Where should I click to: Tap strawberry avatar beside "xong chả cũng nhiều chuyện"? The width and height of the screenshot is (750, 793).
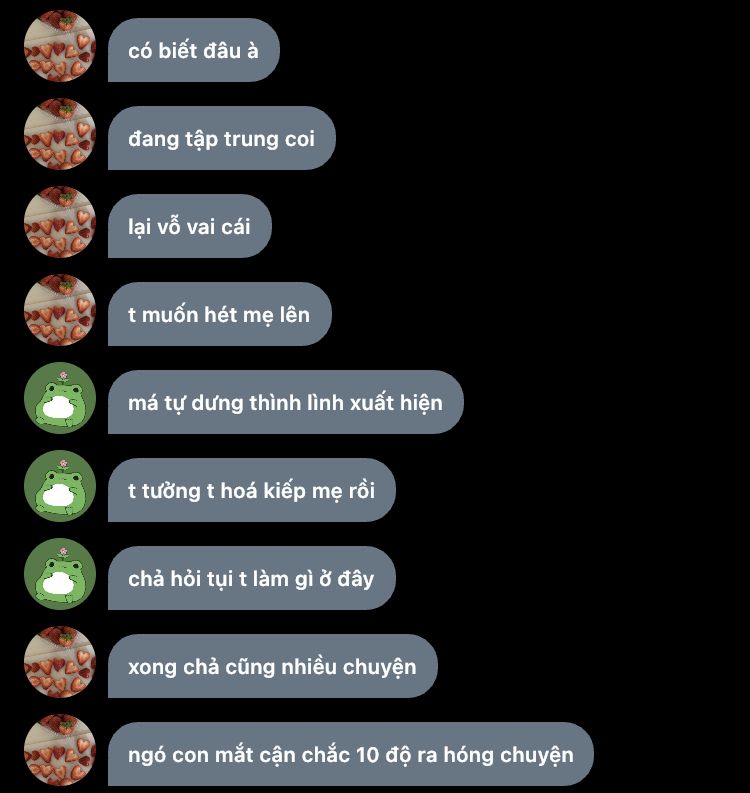coord(60,662)
